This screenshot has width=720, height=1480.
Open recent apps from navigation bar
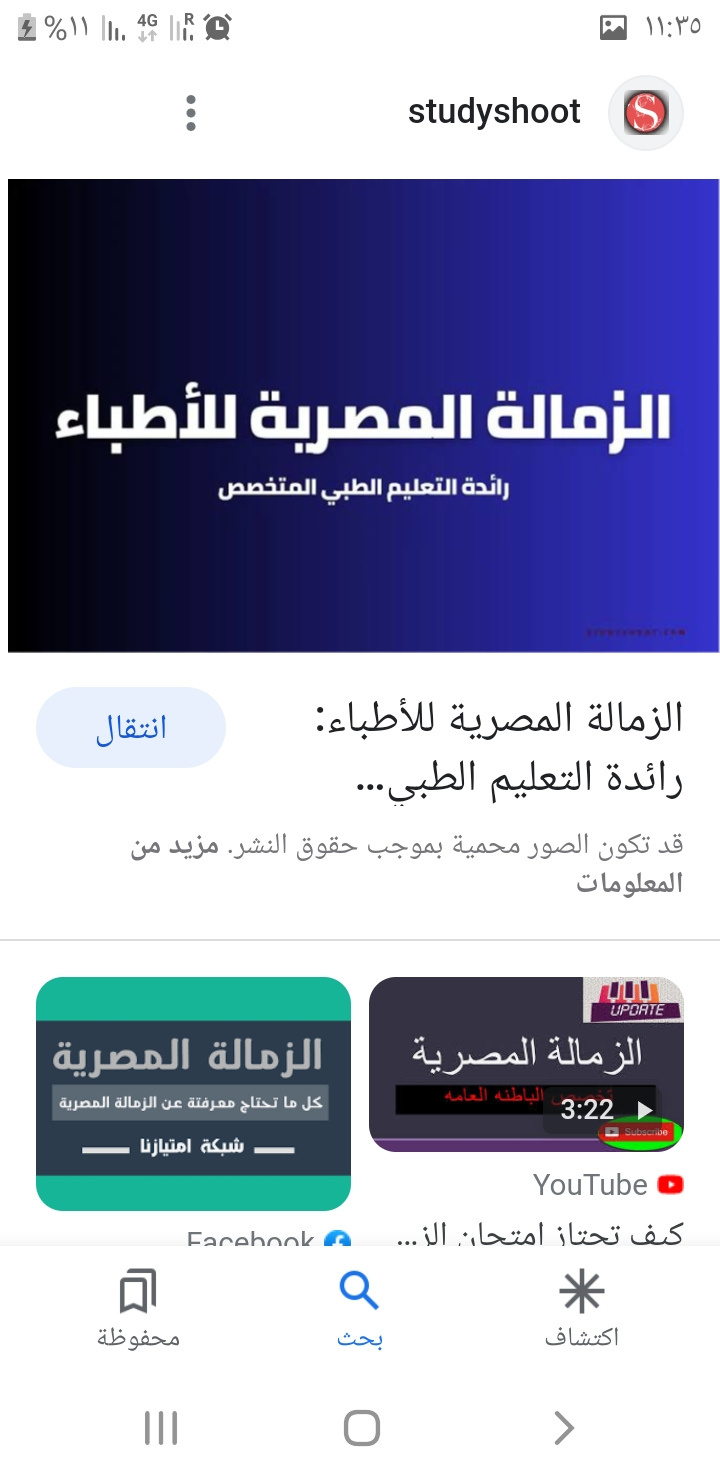[160, 1428]
